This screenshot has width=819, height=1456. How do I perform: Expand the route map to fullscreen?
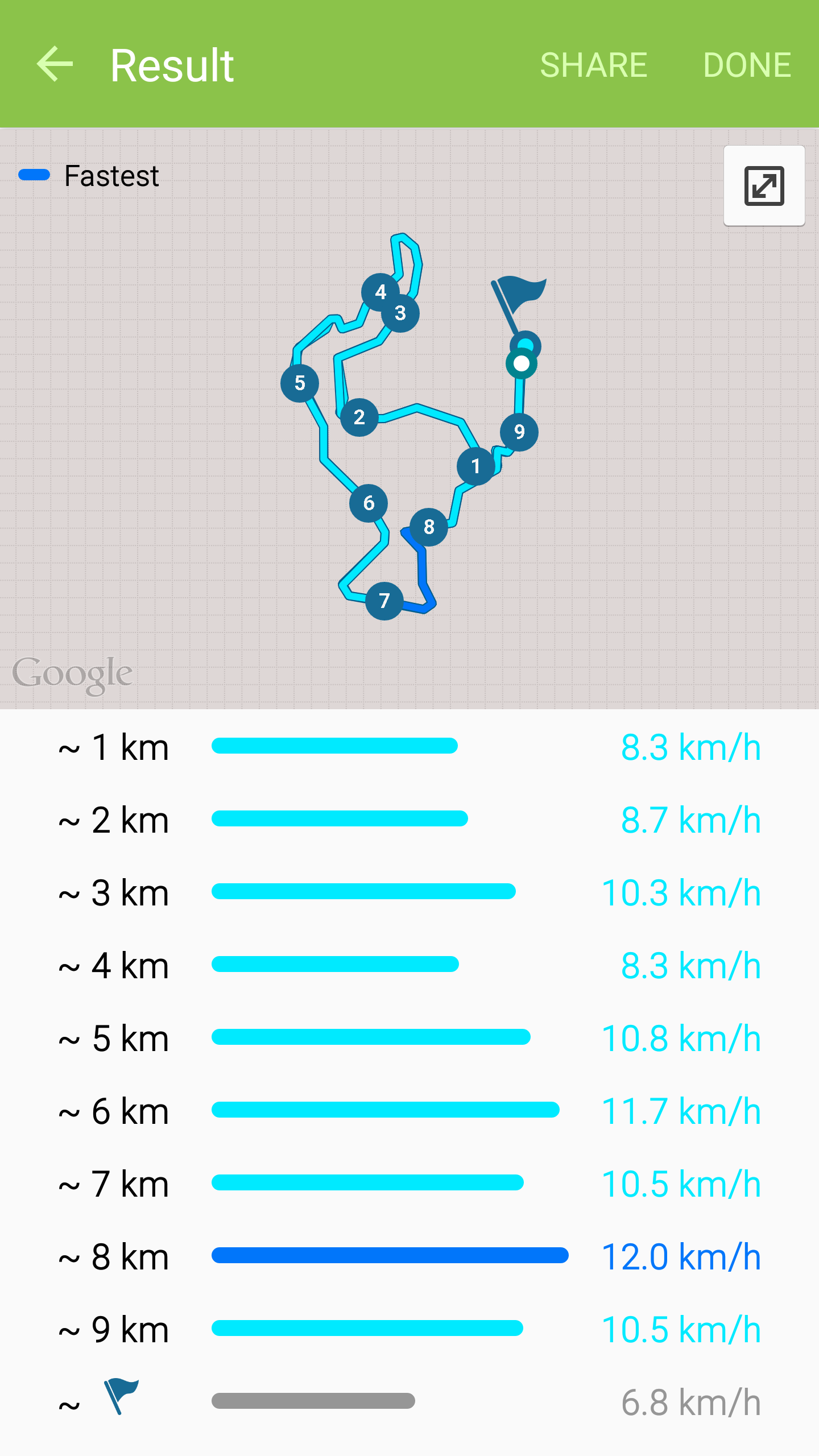[x=764, y=185]
